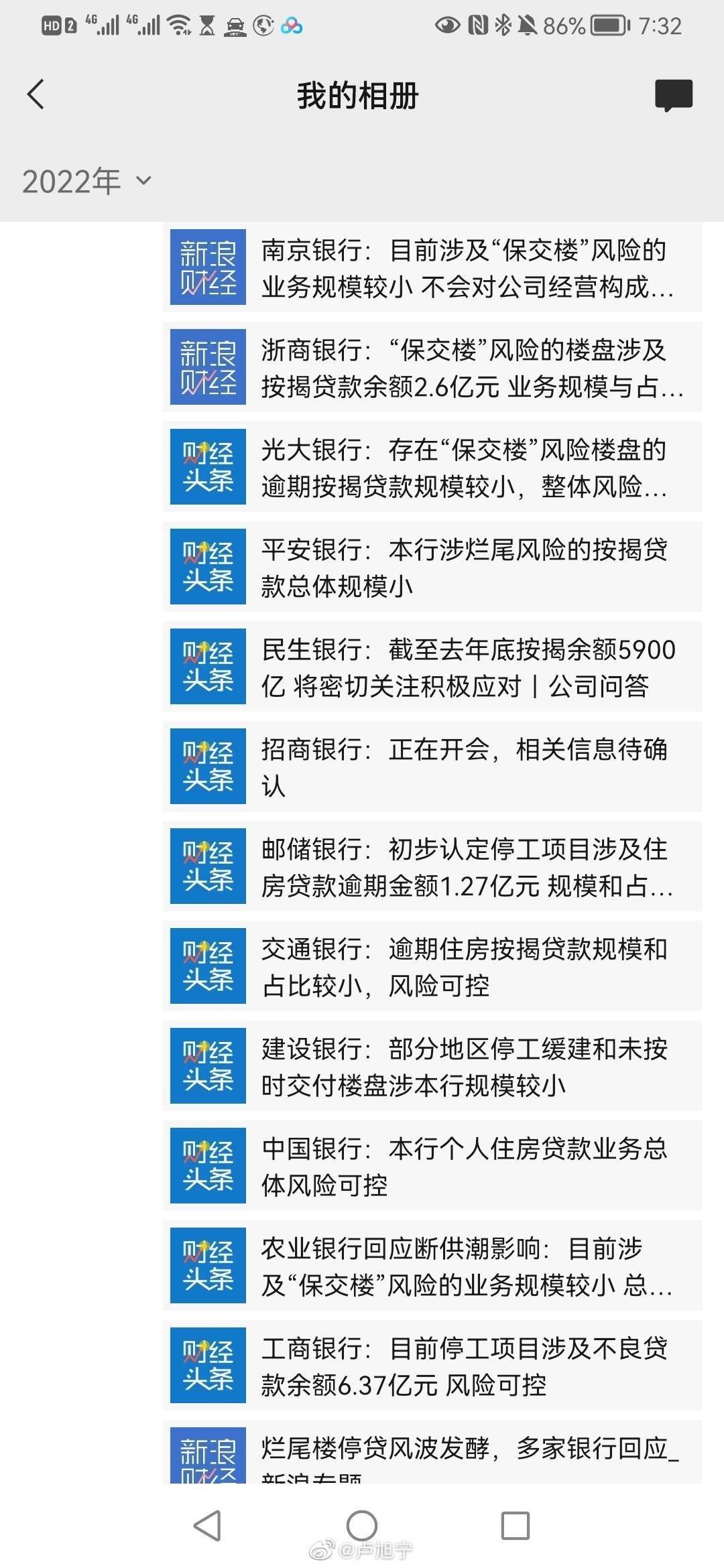
Task: Open the 建设银行 停工缓建 article
Action: pyautogui.click(x=432, y=1066)
